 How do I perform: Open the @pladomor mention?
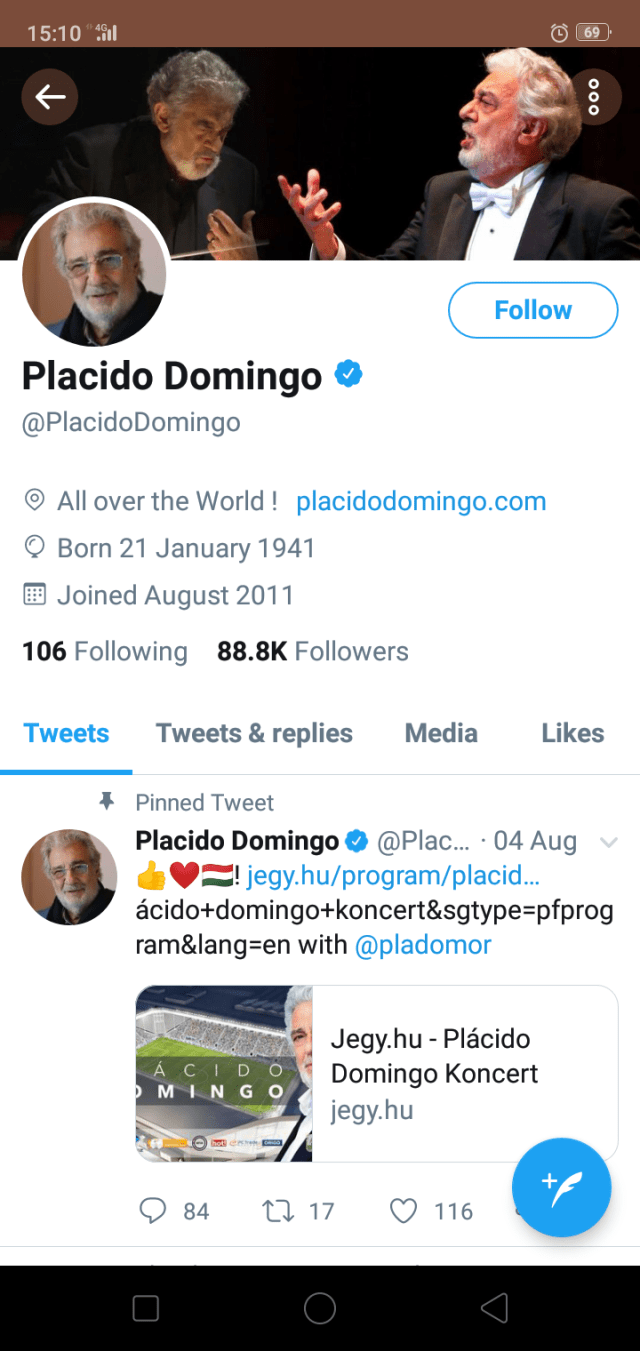point(423,944)
